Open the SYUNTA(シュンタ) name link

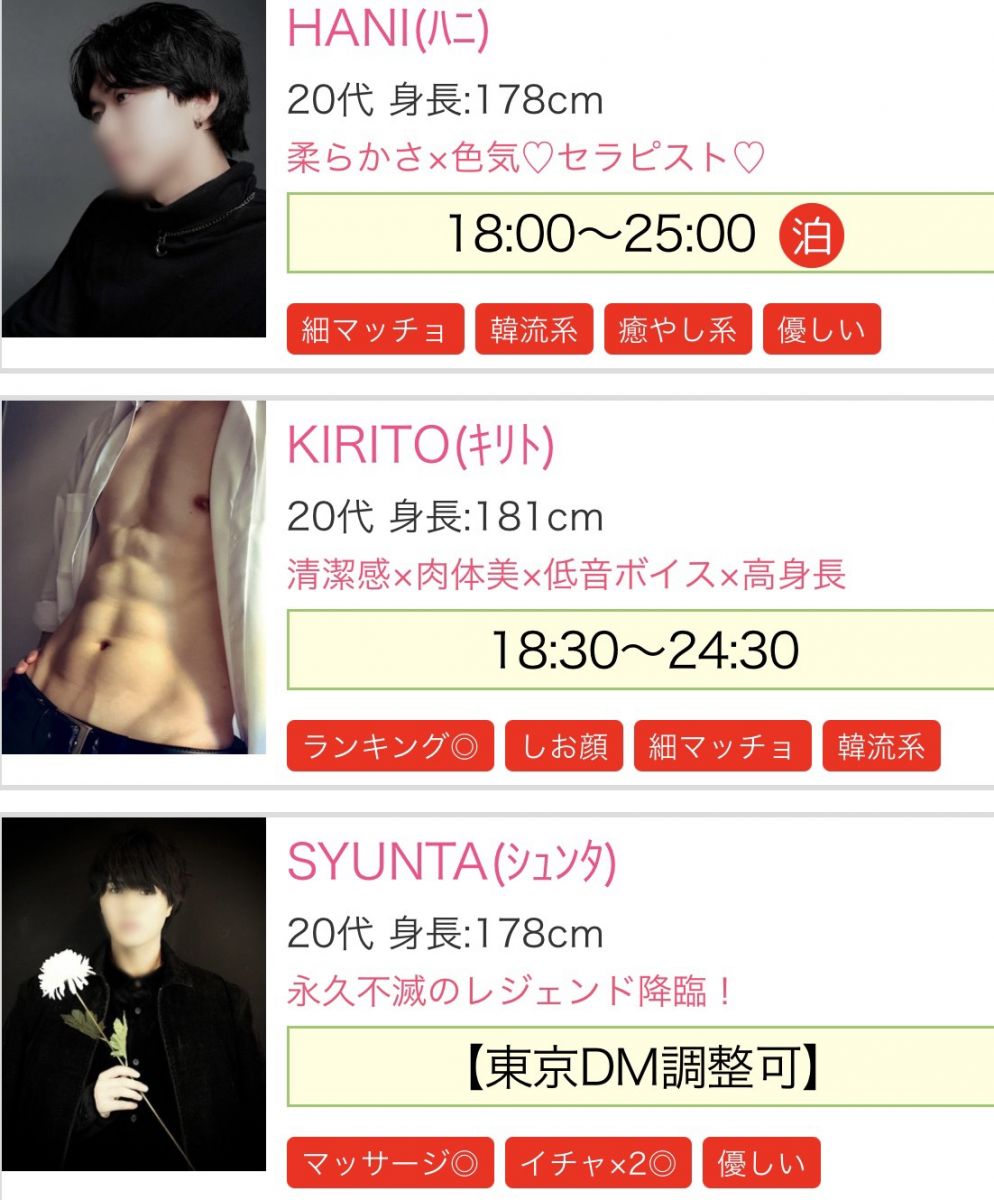pyautogui.click(x=451, y=863)
